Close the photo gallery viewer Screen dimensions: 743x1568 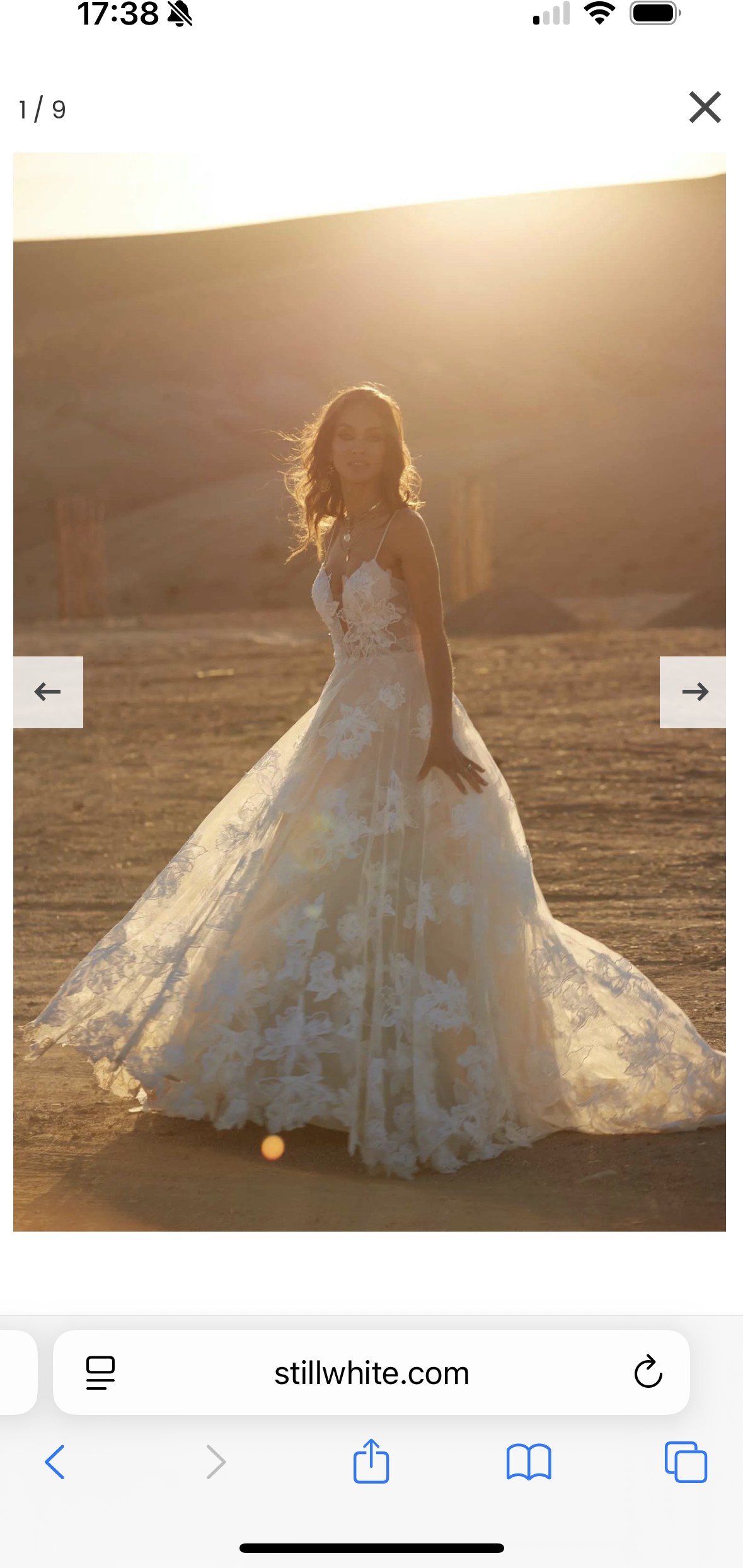pyautogui.click(x=705, y=107)
